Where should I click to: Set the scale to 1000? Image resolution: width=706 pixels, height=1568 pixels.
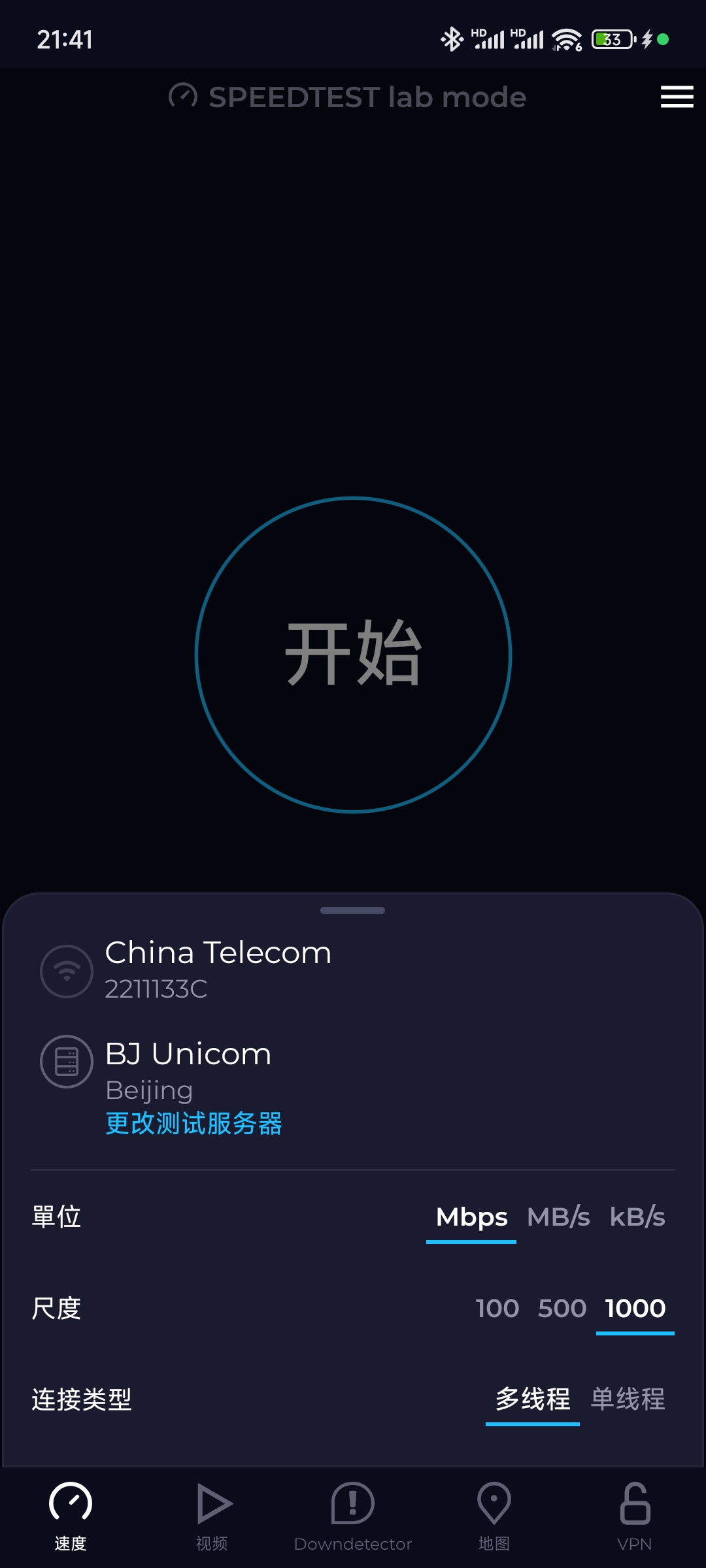pos(635,1308)
